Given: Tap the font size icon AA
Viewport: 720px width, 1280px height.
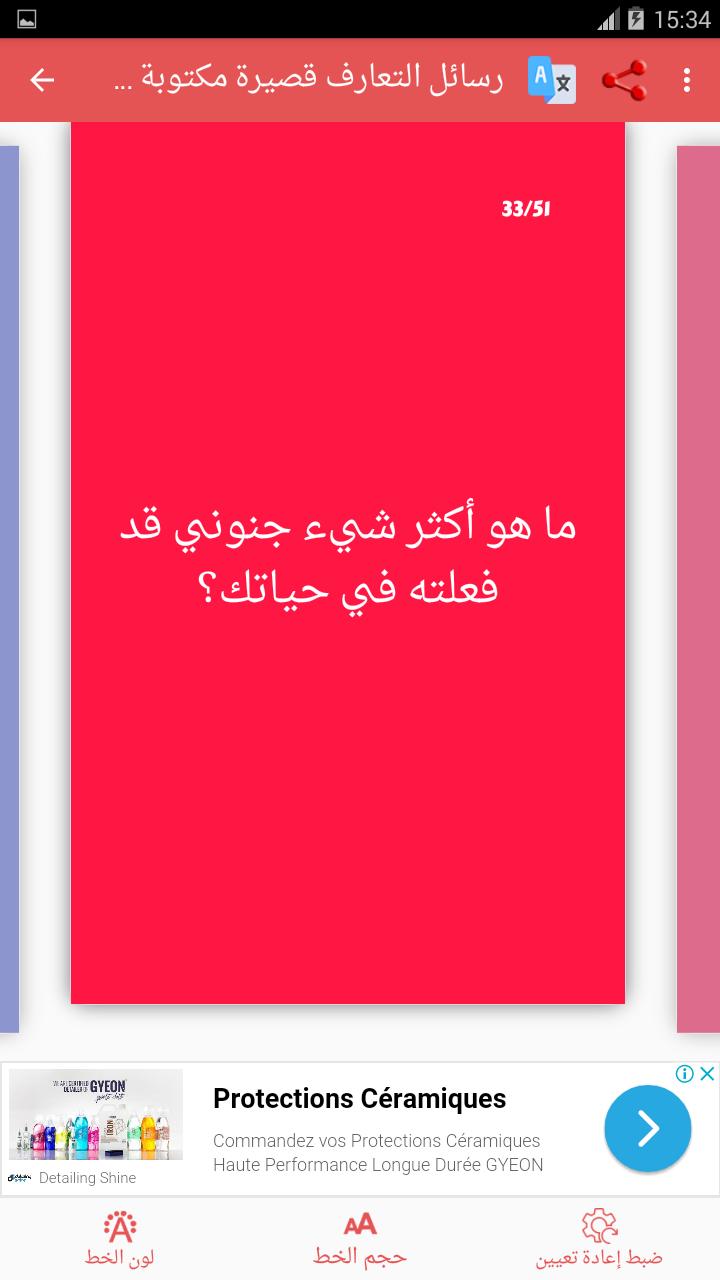Looking at the screenshot, I should 359,1225.
